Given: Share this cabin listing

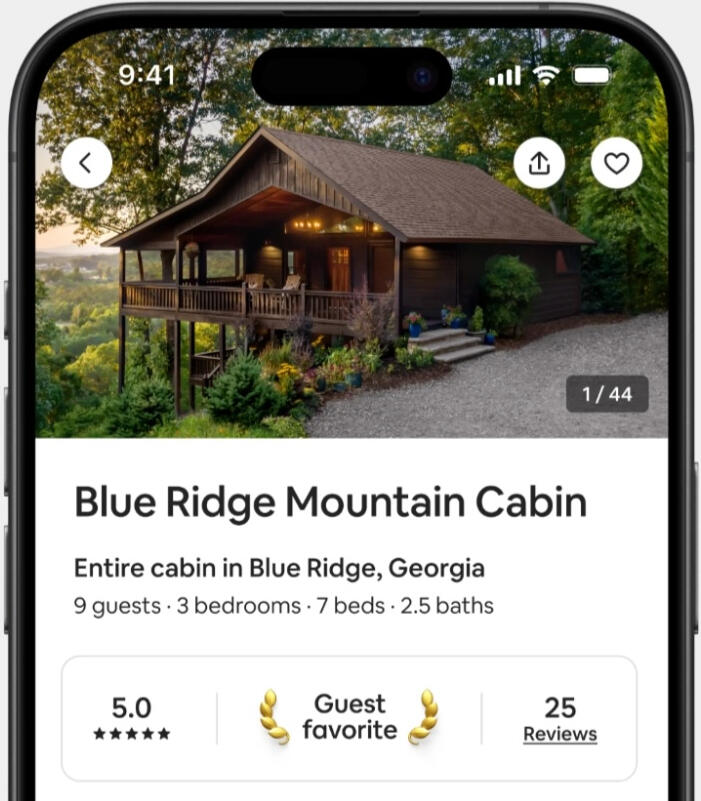Looking at the screenshot, I should click(540, 163).
